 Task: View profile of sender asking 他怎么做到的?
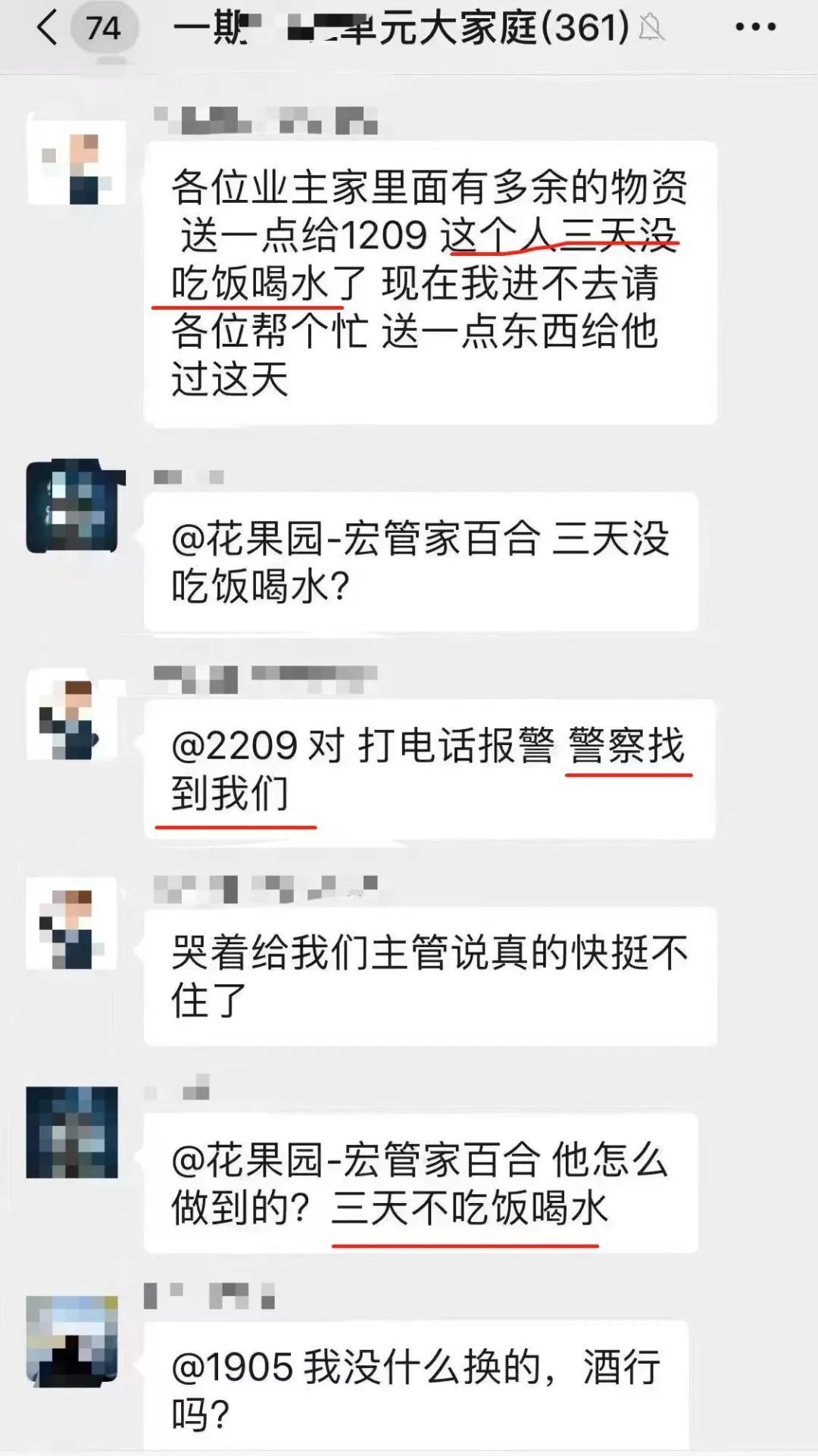tap(73, 1133)
